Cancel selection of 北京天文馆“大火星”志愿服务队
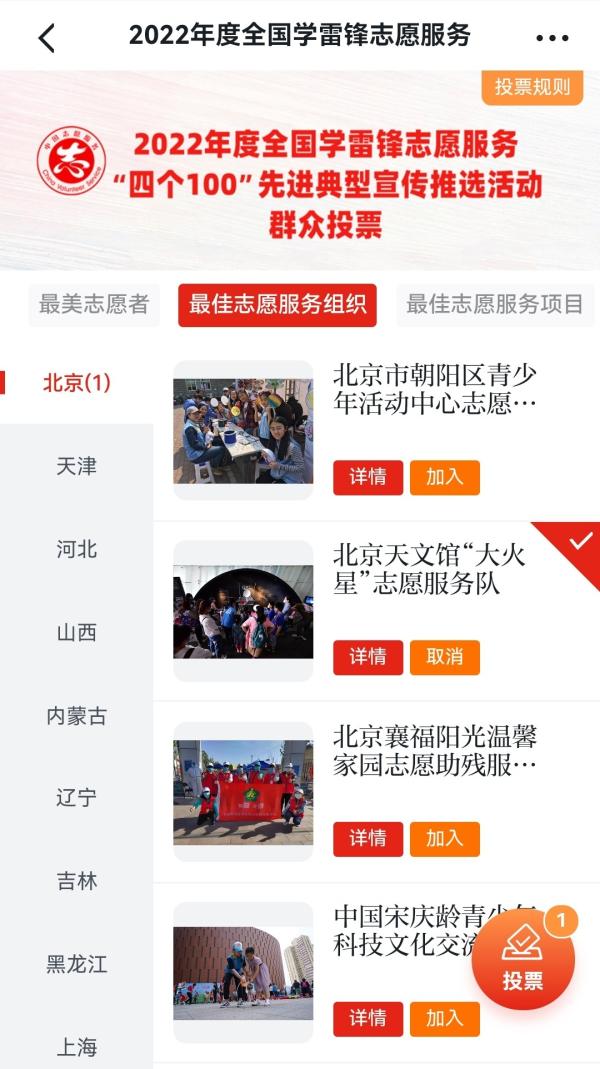This screenshot has width=600, height=1069. click(x=444, y=657)
